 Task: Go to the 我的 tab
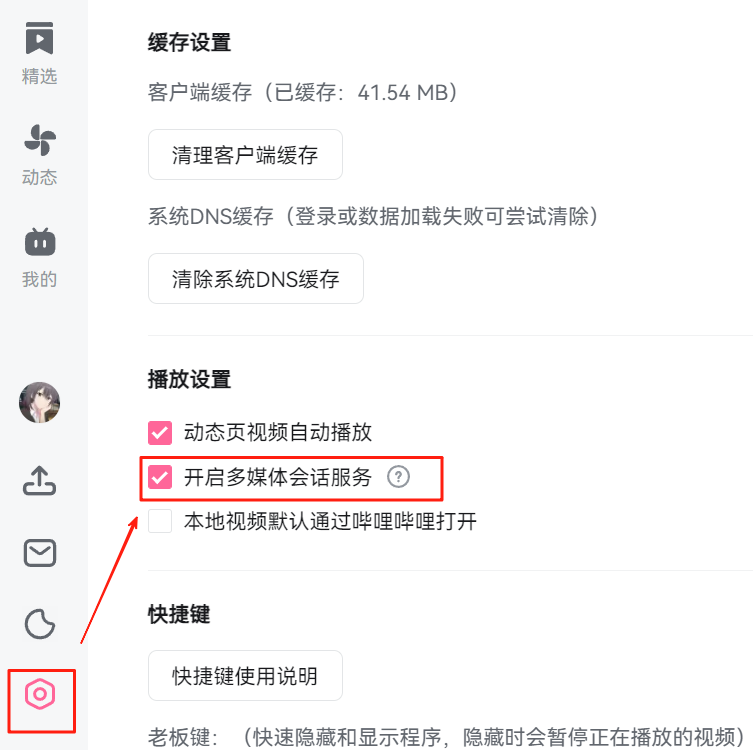pos(39,255)
